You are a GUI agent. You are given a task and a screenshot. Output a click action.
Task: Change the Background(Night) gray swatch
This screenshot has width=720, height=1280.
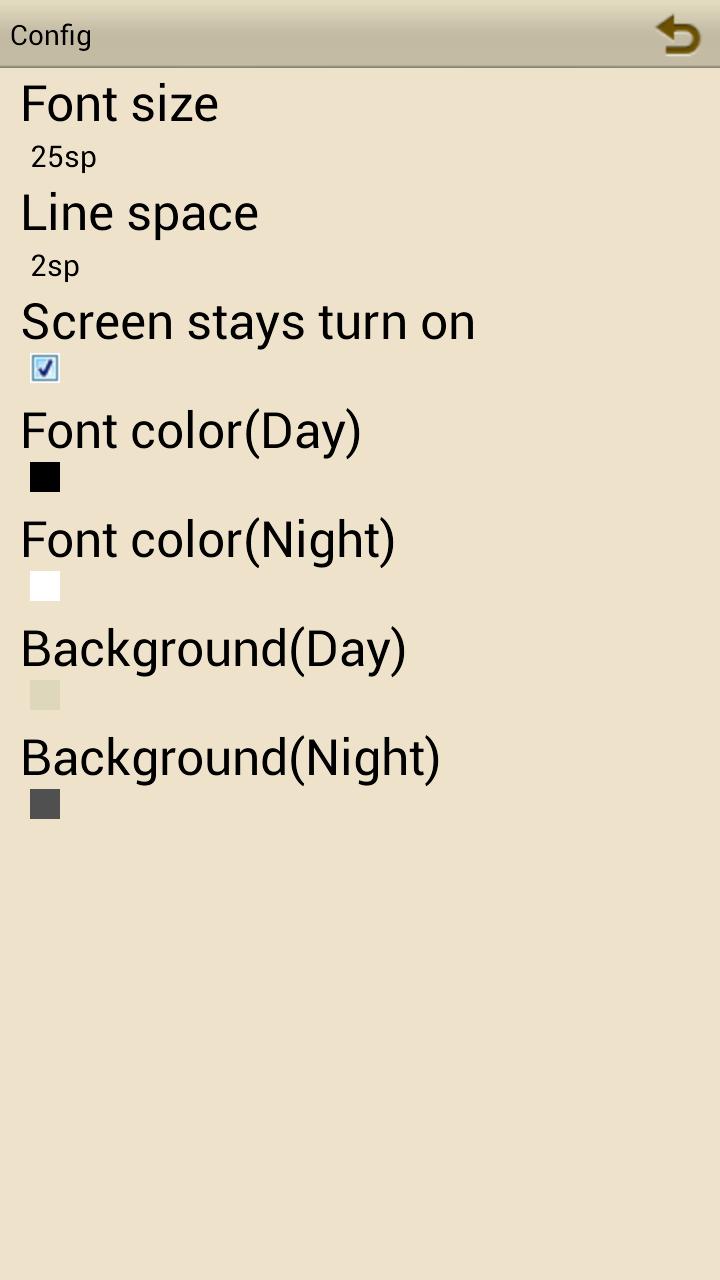click(45, 804)
